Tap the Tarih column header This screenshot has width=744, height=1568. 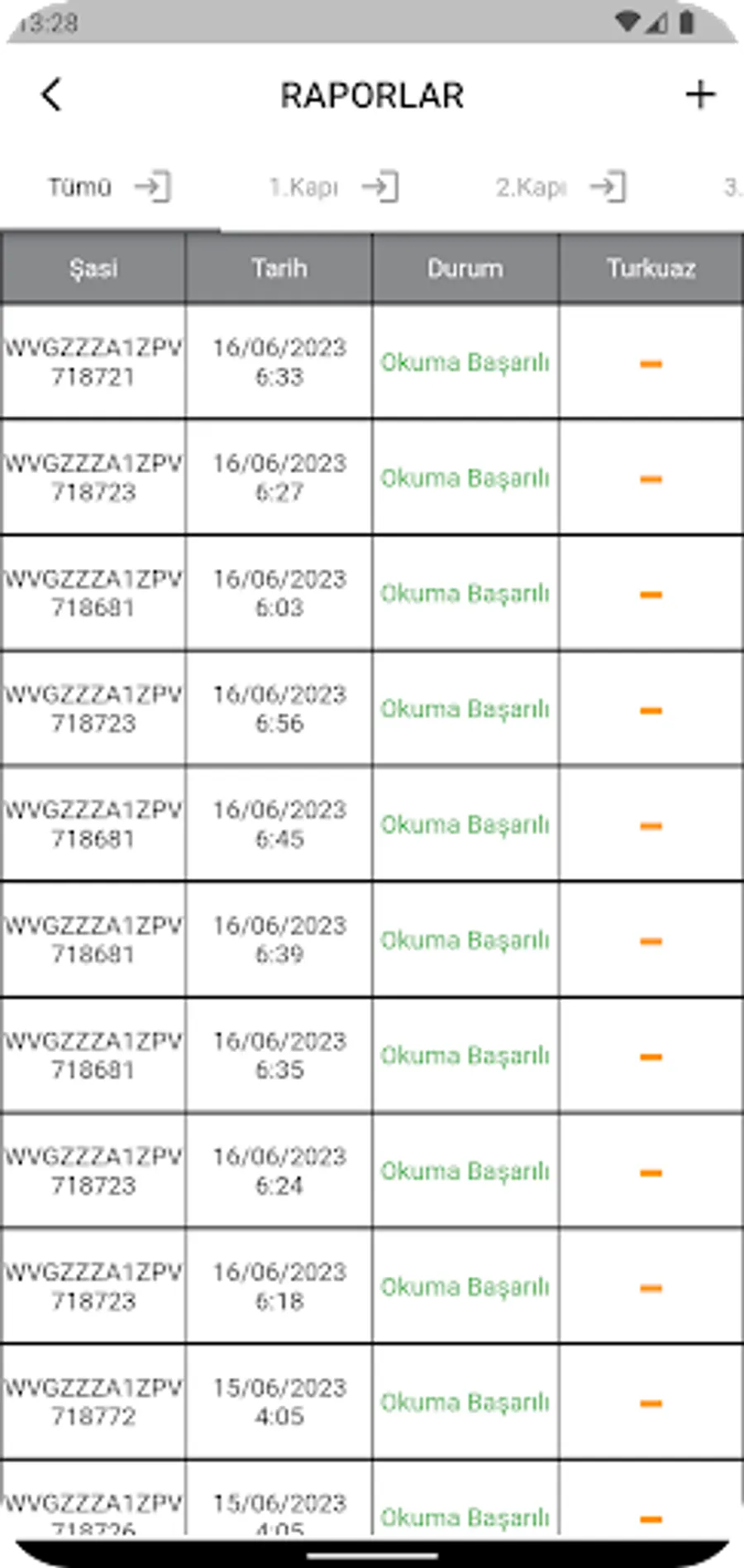[279, 268]
